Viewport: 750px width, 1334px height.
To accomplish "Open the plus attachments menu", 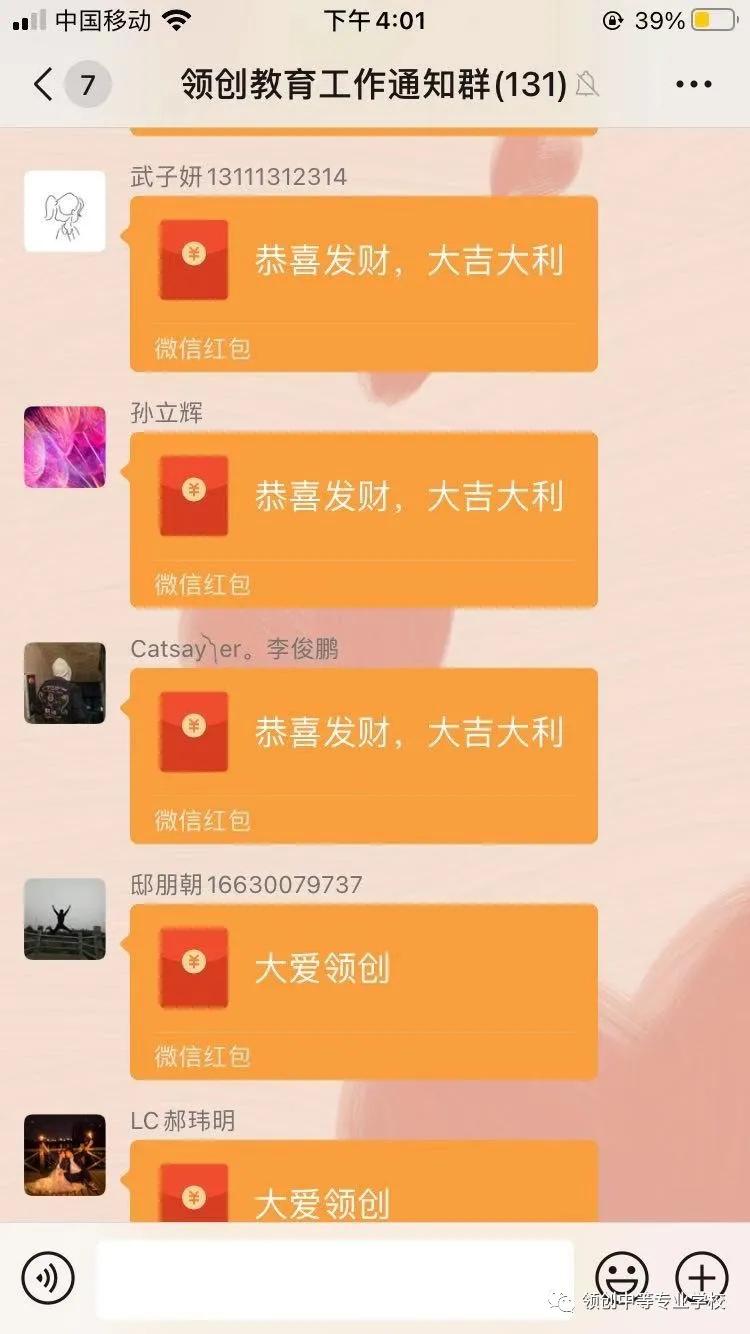I will 702,1278.
